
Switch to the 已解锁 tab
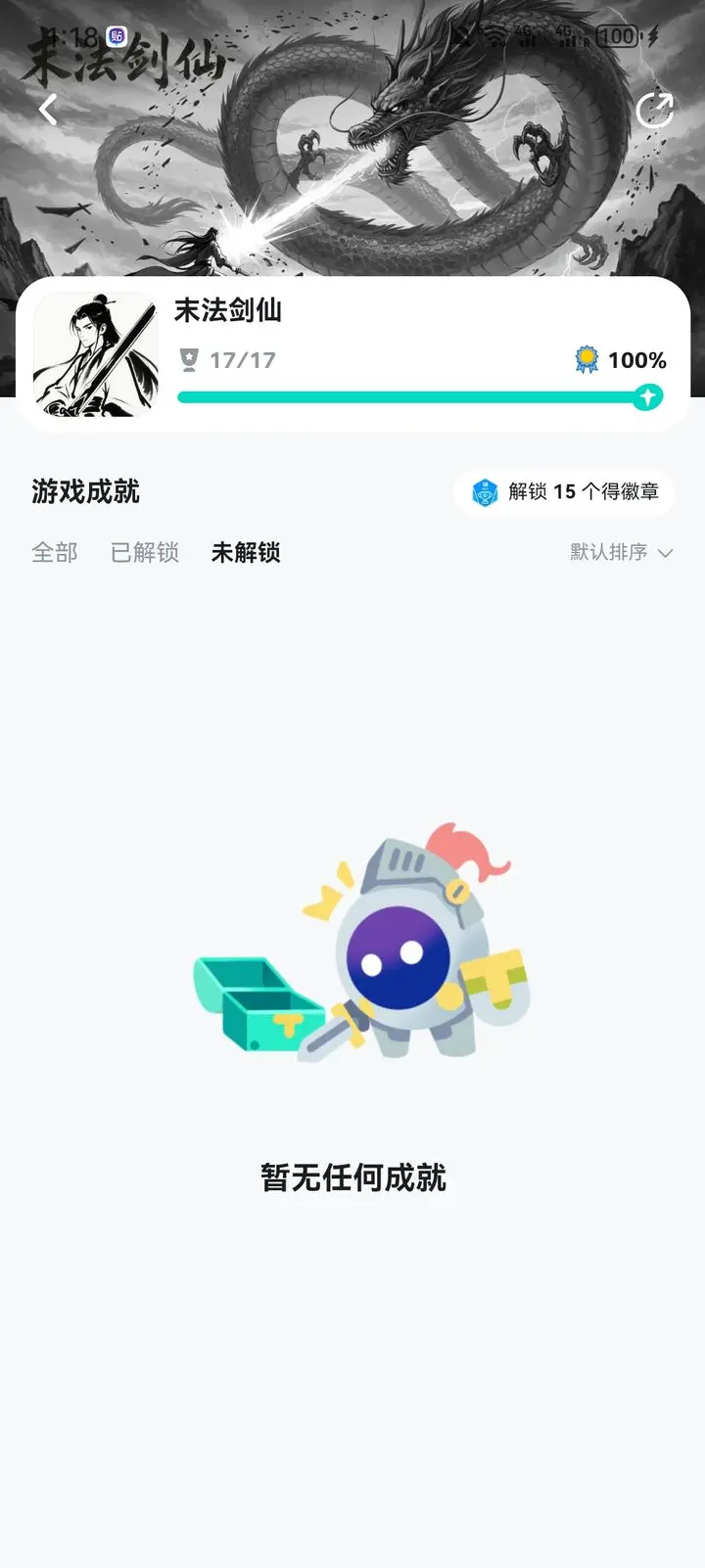(x=145, y=553)
